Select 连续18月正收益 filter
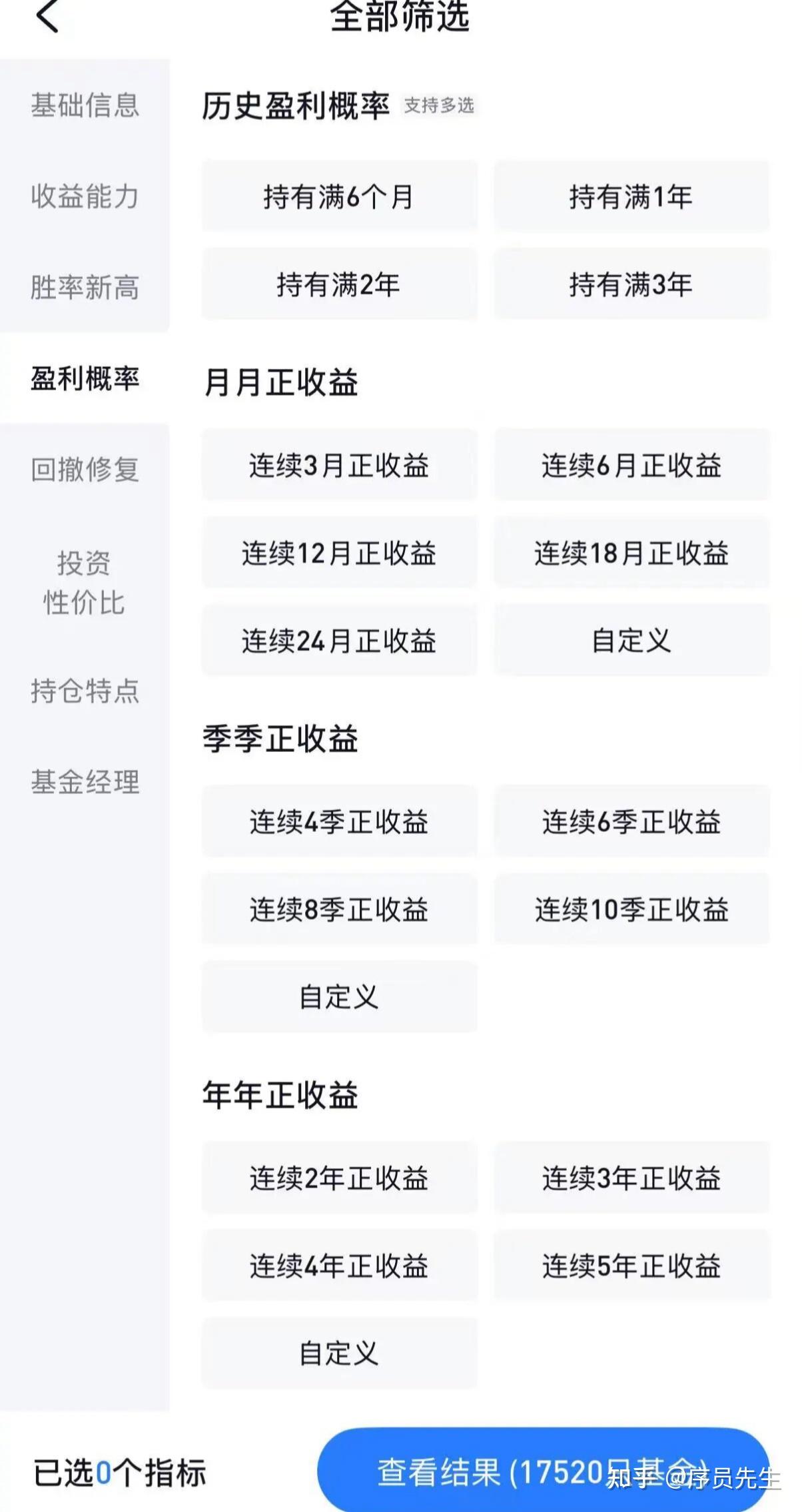 click(631, 554)
